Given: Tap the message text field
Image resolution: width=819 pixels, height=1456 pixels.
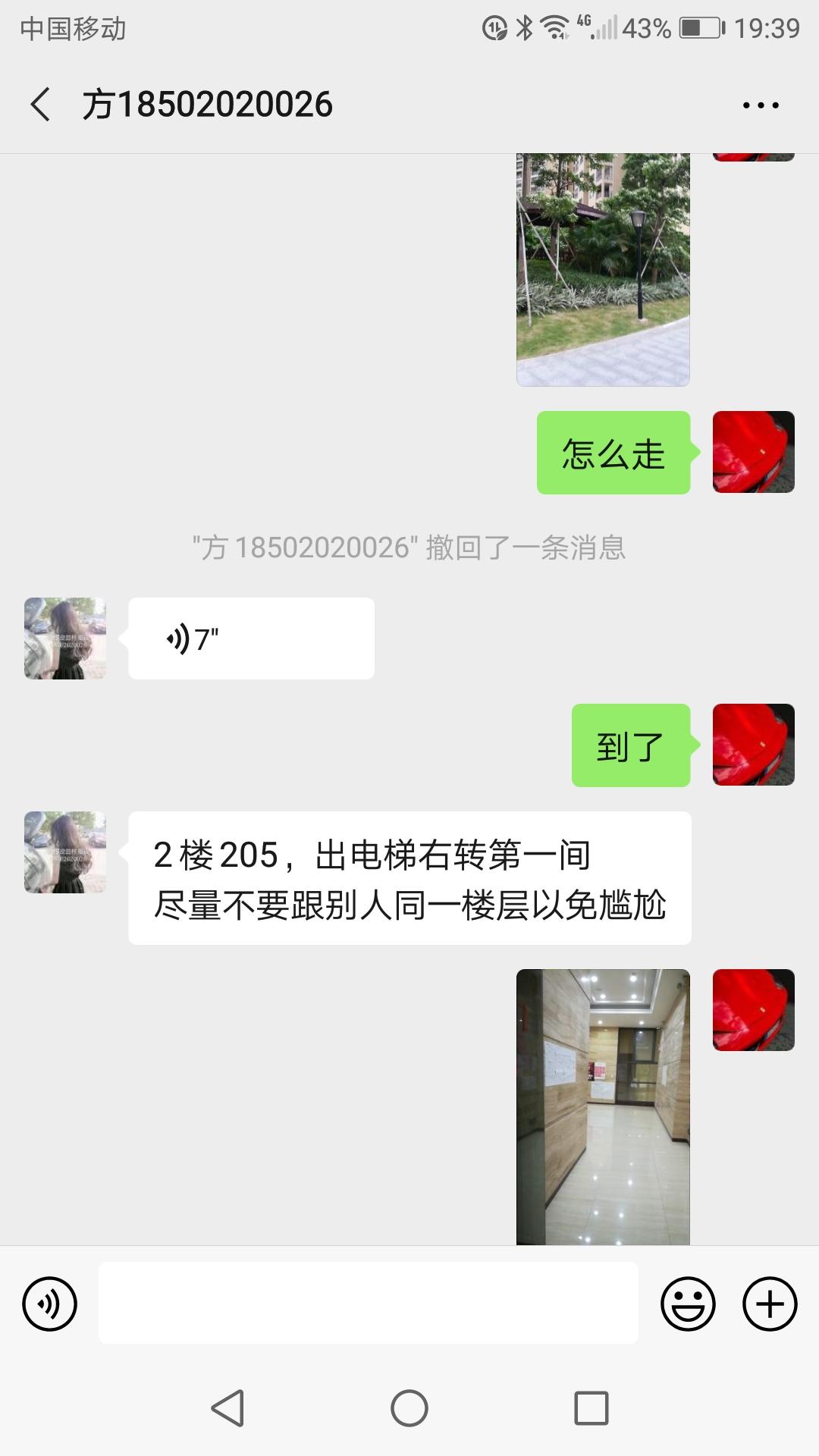Looking at the screenshot, I should click(368, 1303).
